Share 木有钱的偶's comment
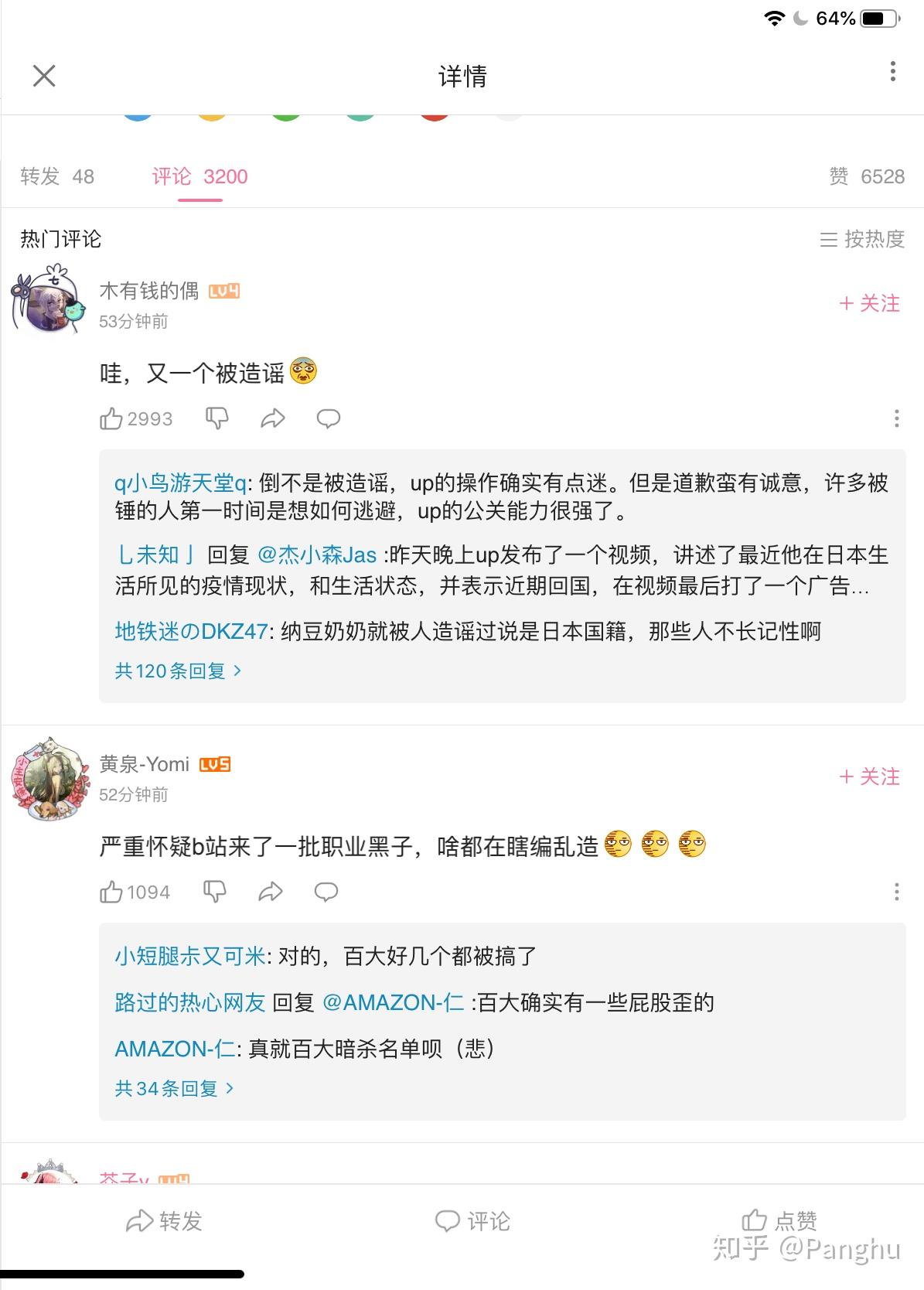 tap(273, 418)
